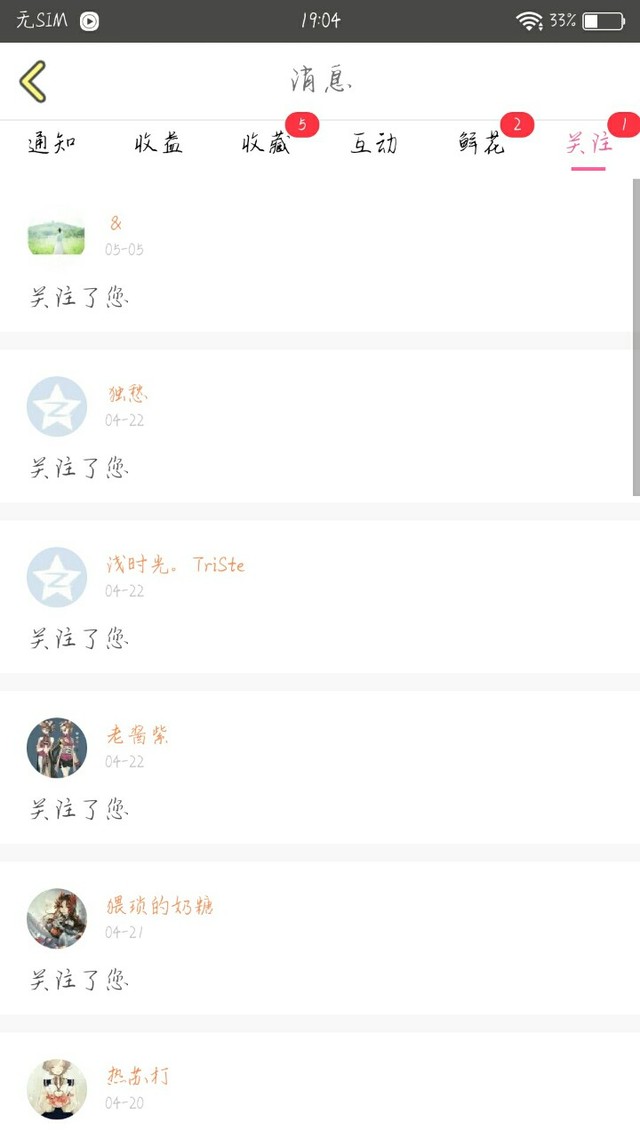Screen dimensions: 640x1138
Task: Go back using the yellow arrow
Action: tap(33, 81)
